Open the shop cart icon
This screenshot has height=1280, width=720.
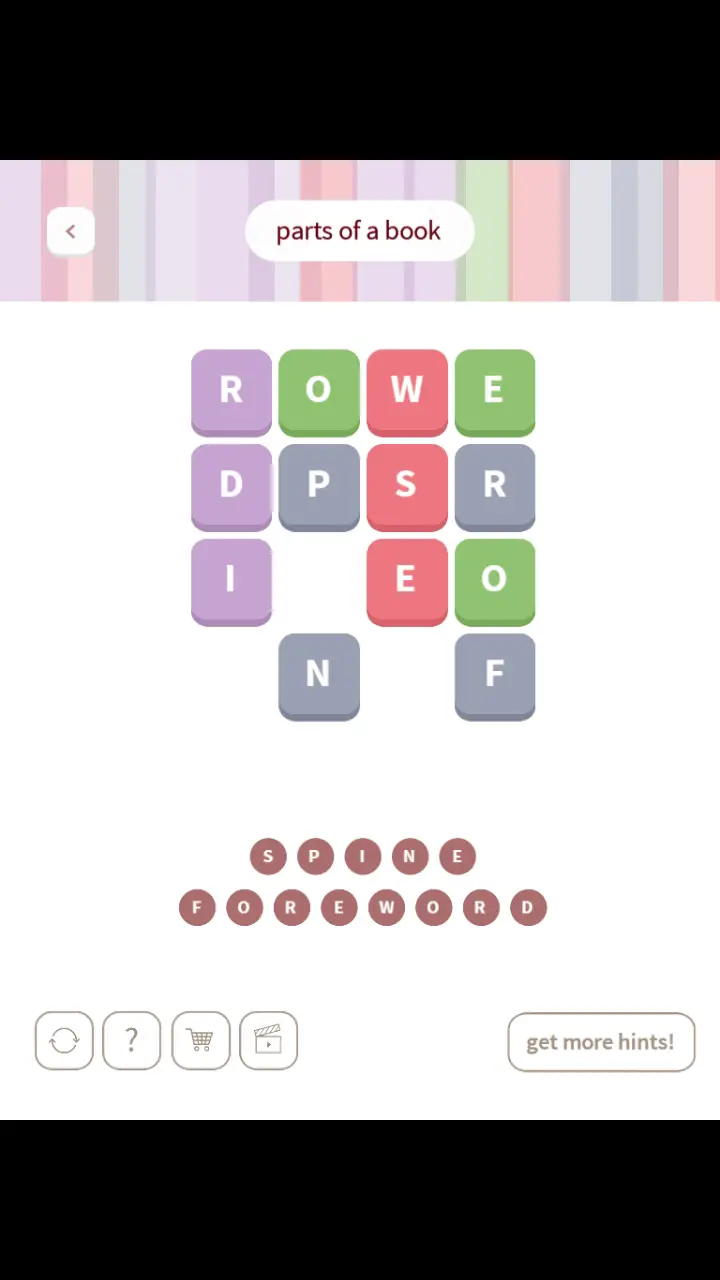click(201, 1041)
